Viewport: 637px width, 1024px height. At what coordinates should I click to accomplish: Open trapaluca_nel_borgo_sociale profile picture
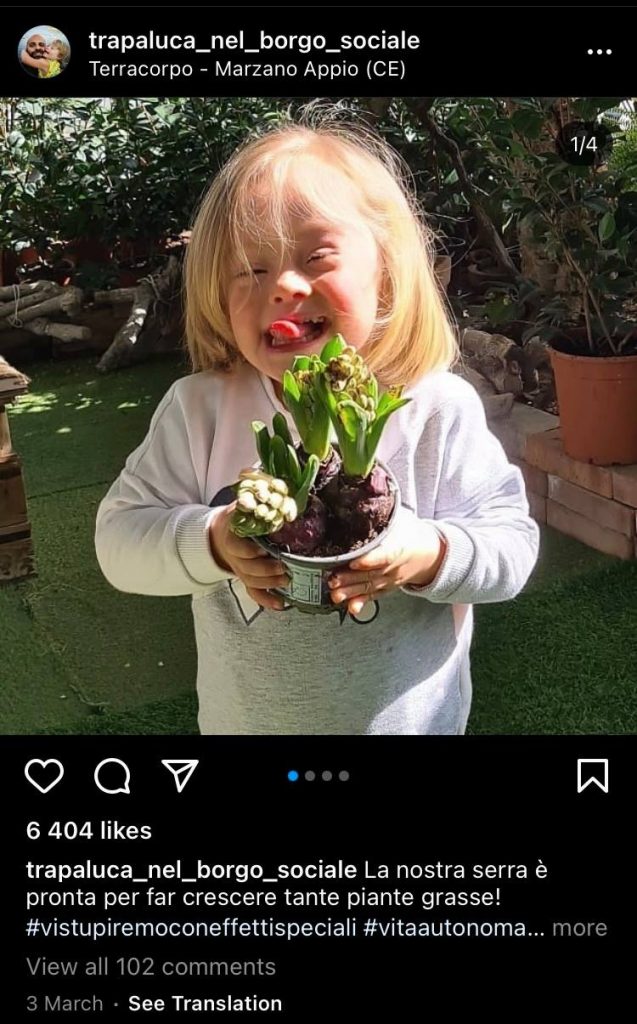(44, 52)
